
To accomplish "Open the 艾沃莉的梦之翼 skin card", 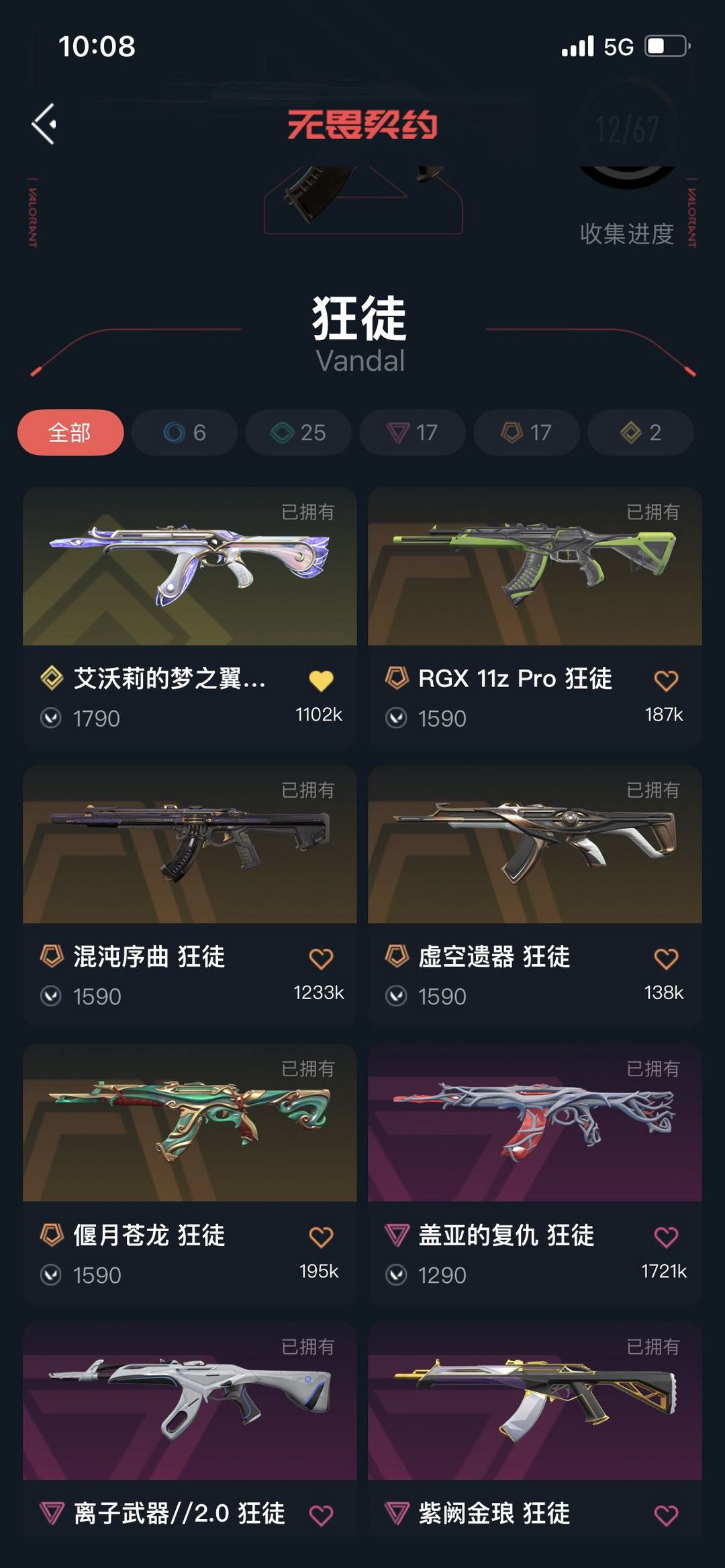I will [190, 618].
